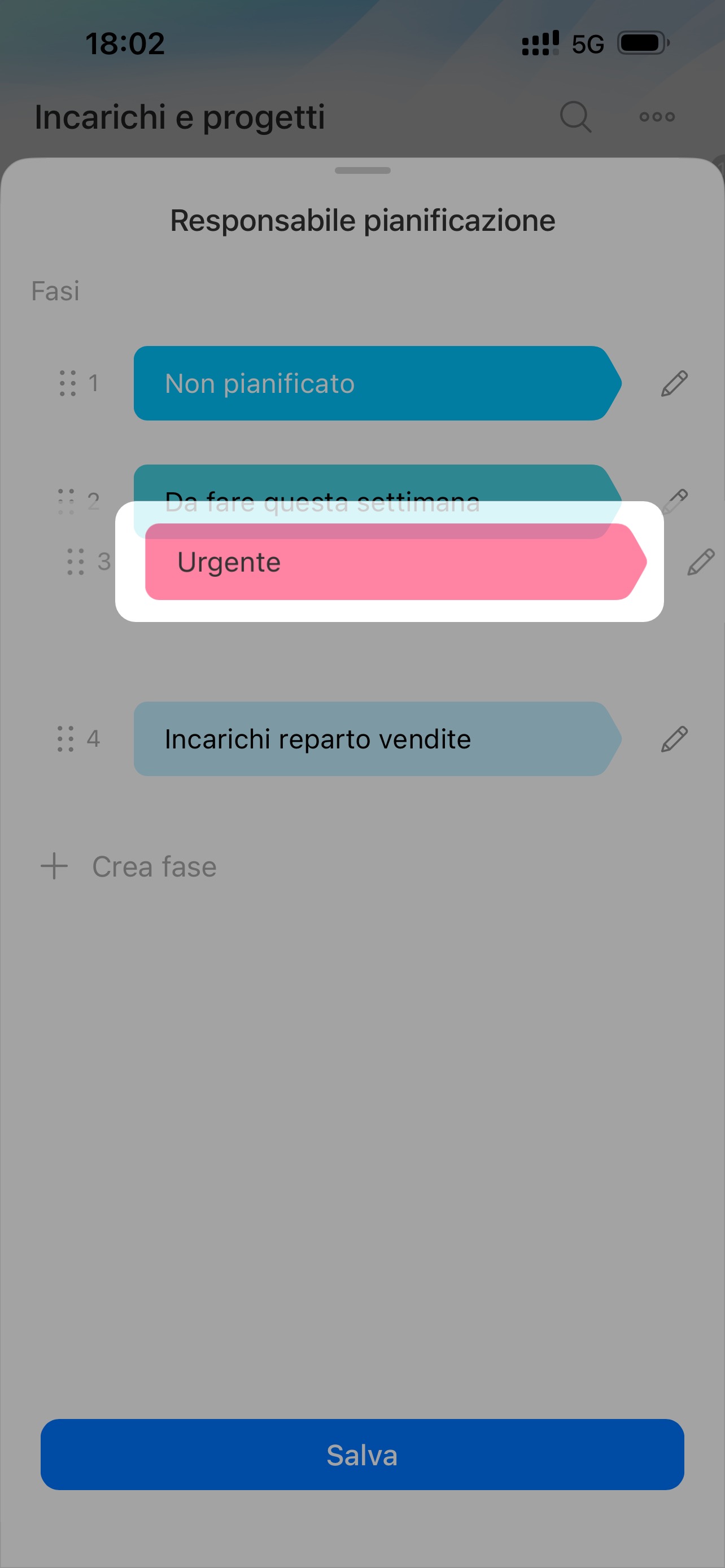Edit the Non pianificato stage

674,383
